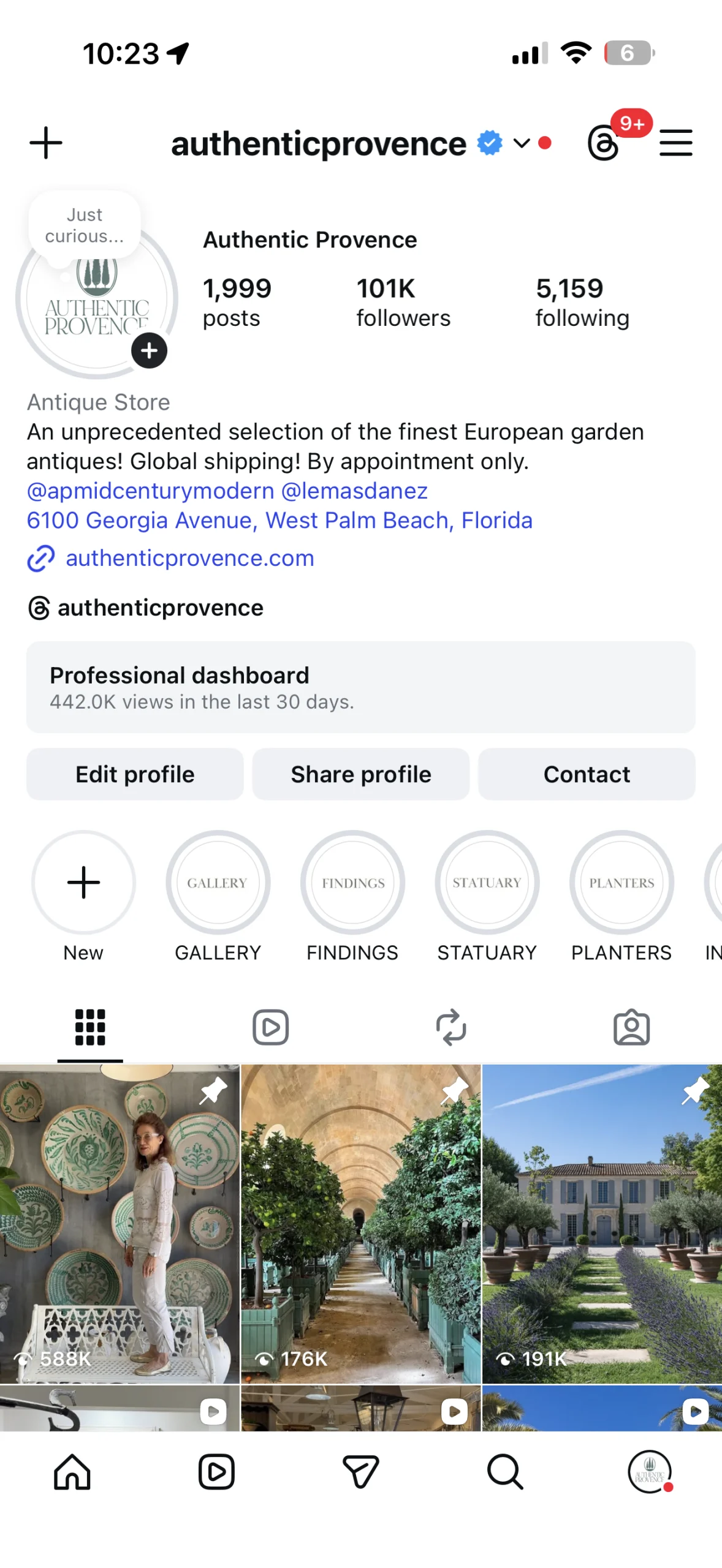Select the Share profile button

click(x=360, y=774)
